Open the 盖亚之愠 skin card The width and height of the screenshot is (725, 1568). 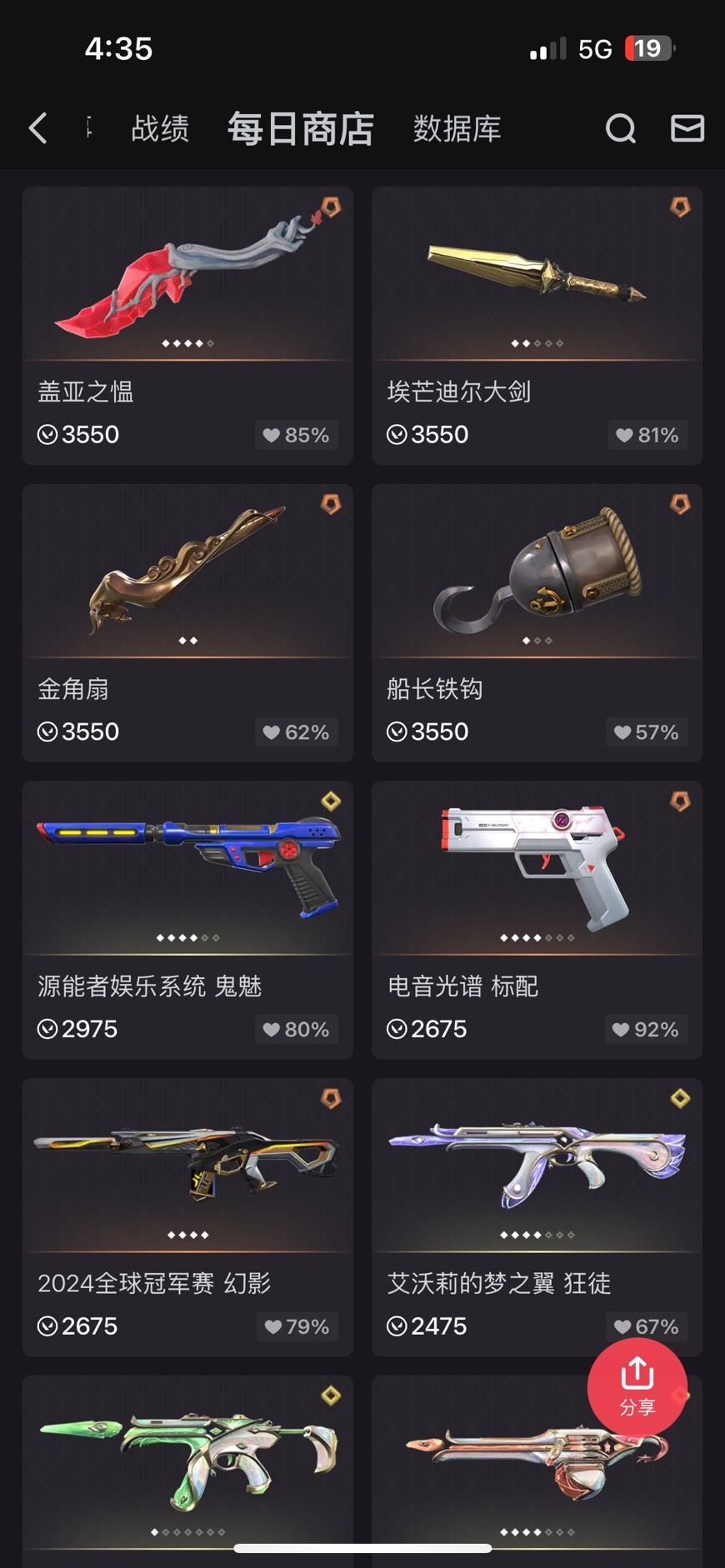(x=187, y=325)
